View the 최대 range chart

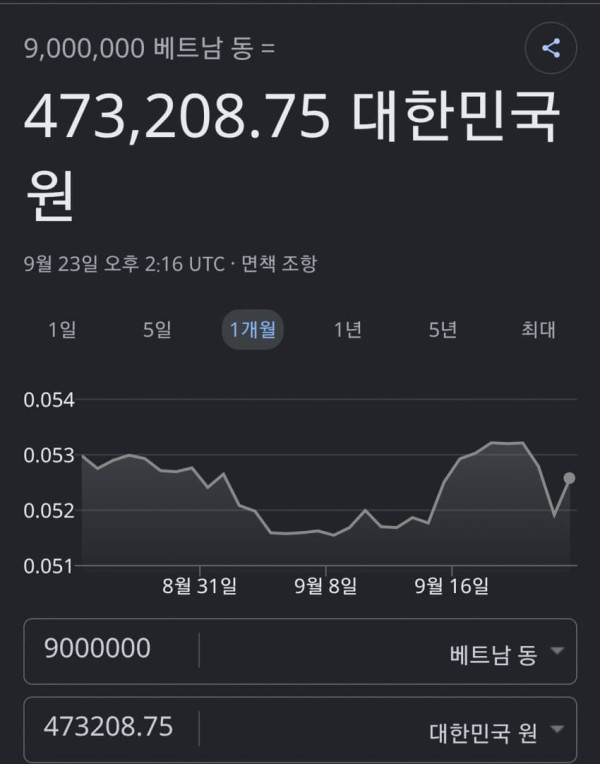[538, 330]
